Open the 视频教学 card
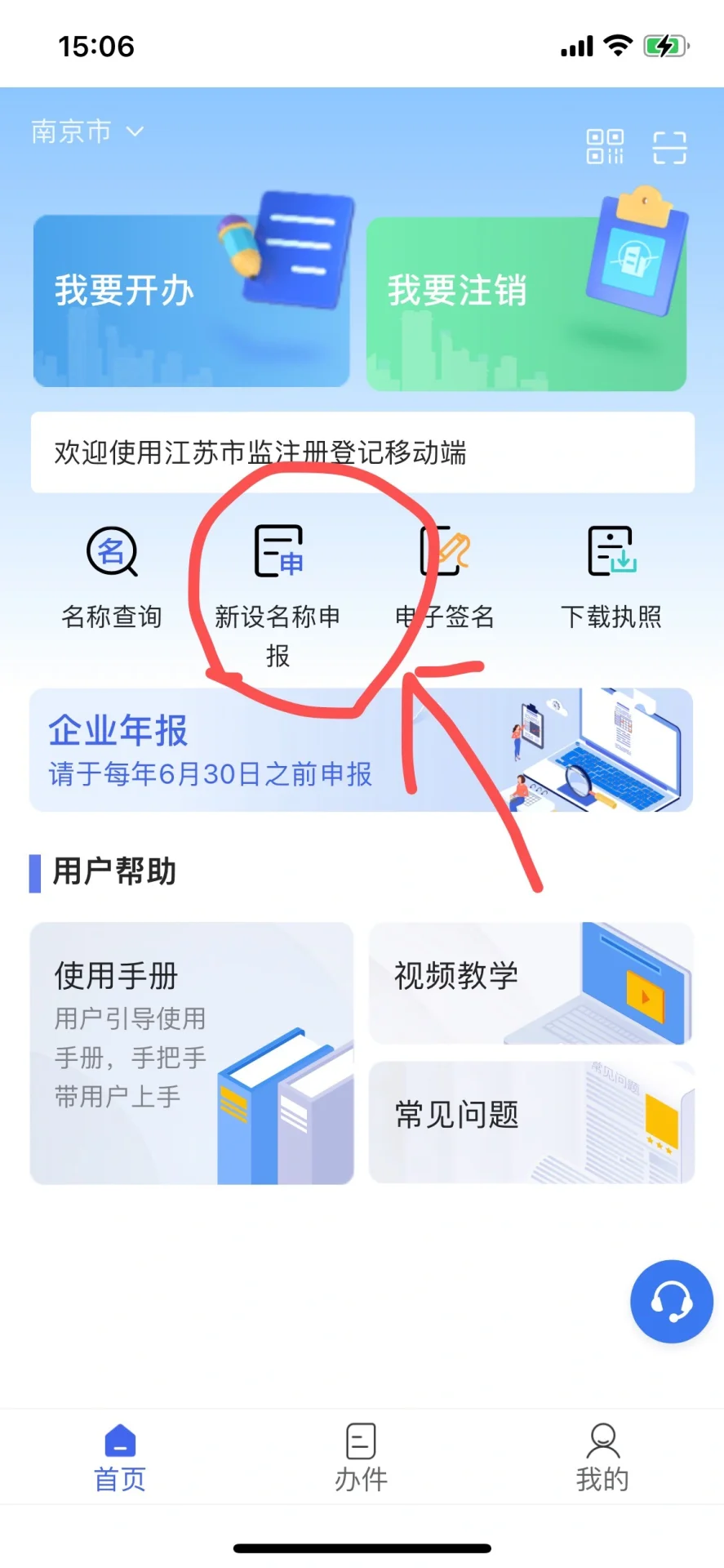The image size is (724, 1568). pyautogui.click(x=531, y=982)
